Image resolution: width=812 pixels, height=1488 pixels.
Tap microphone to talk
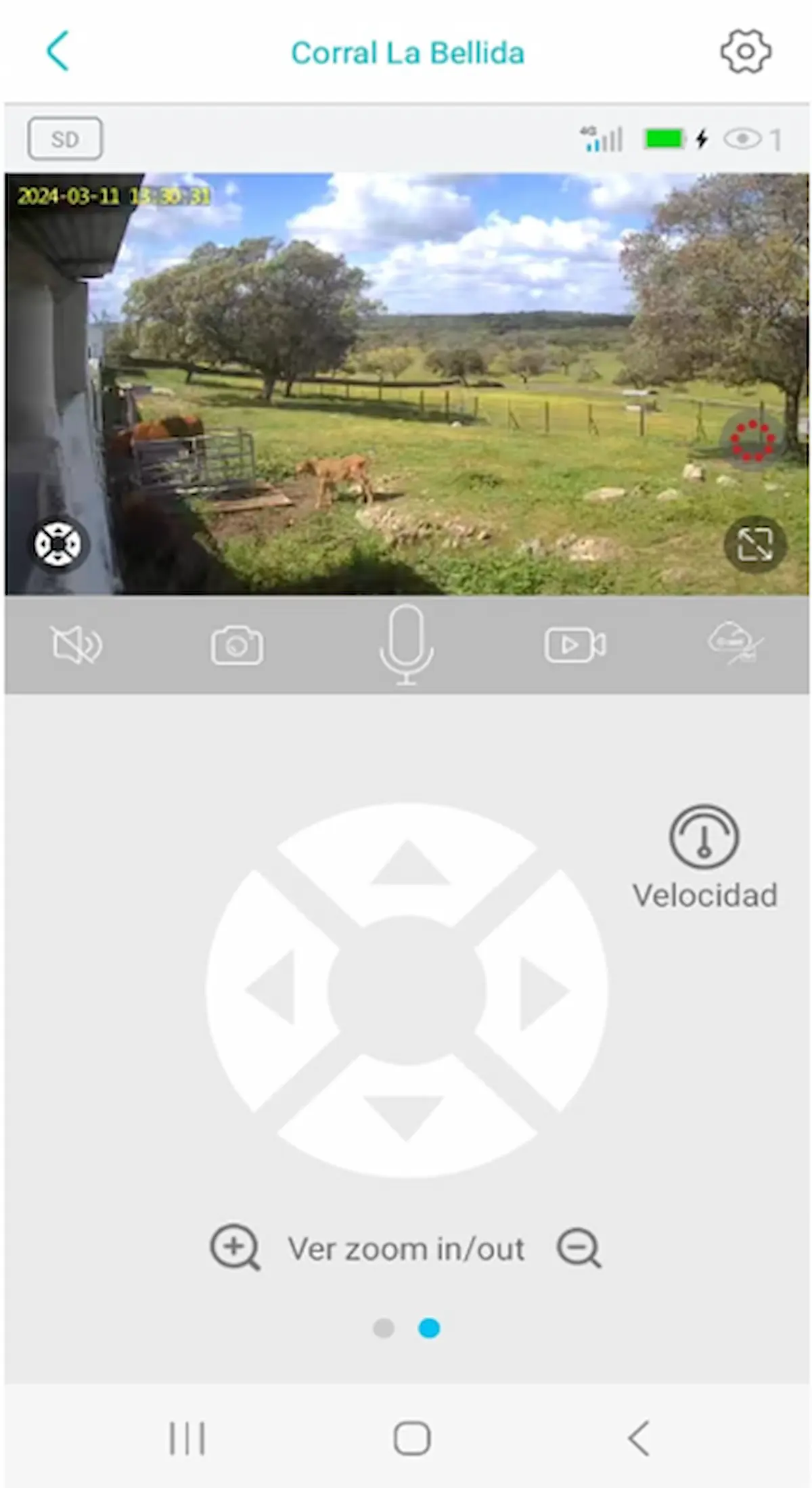(x=406, y=644)
